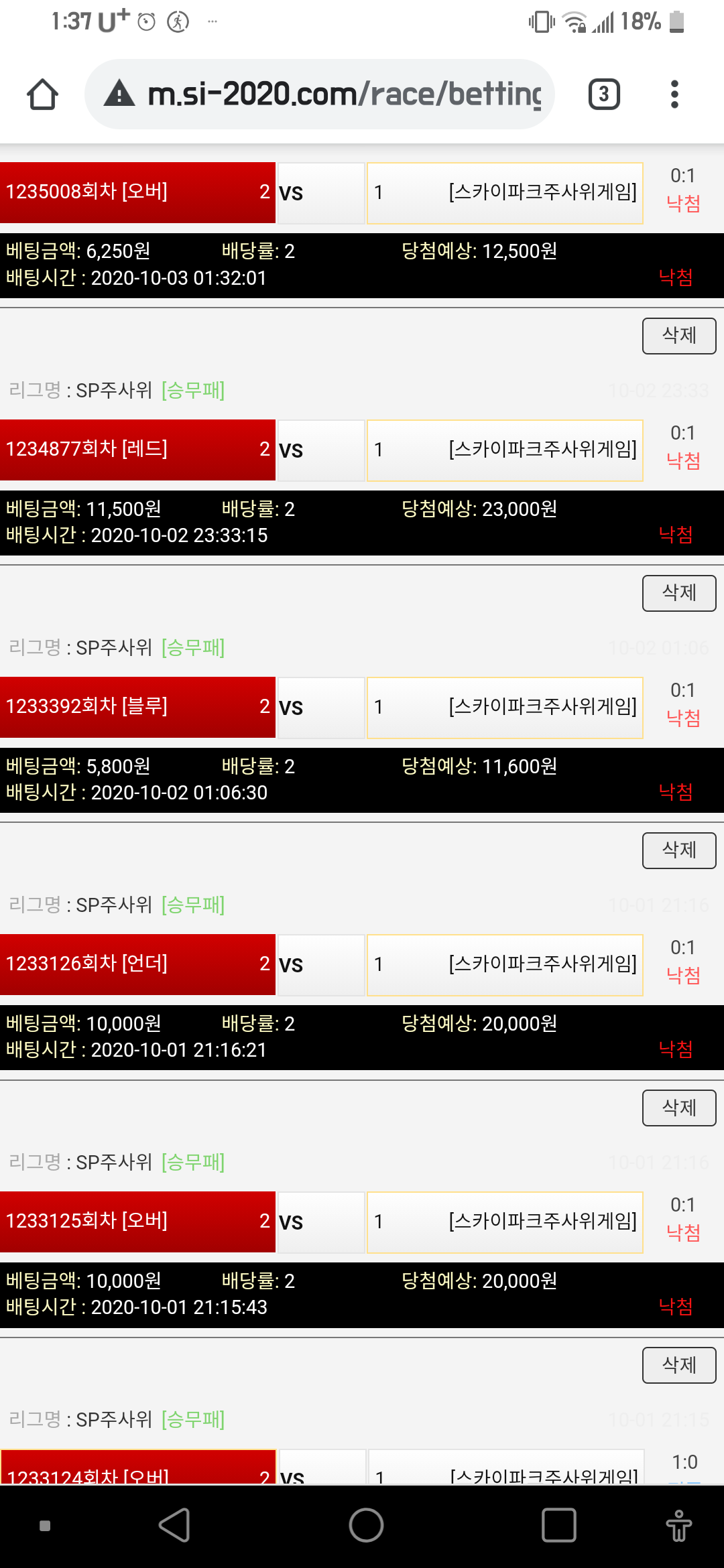
Task: Delete the bet placed 2020-10-03 01:32:01
Action: click(678, 336)
